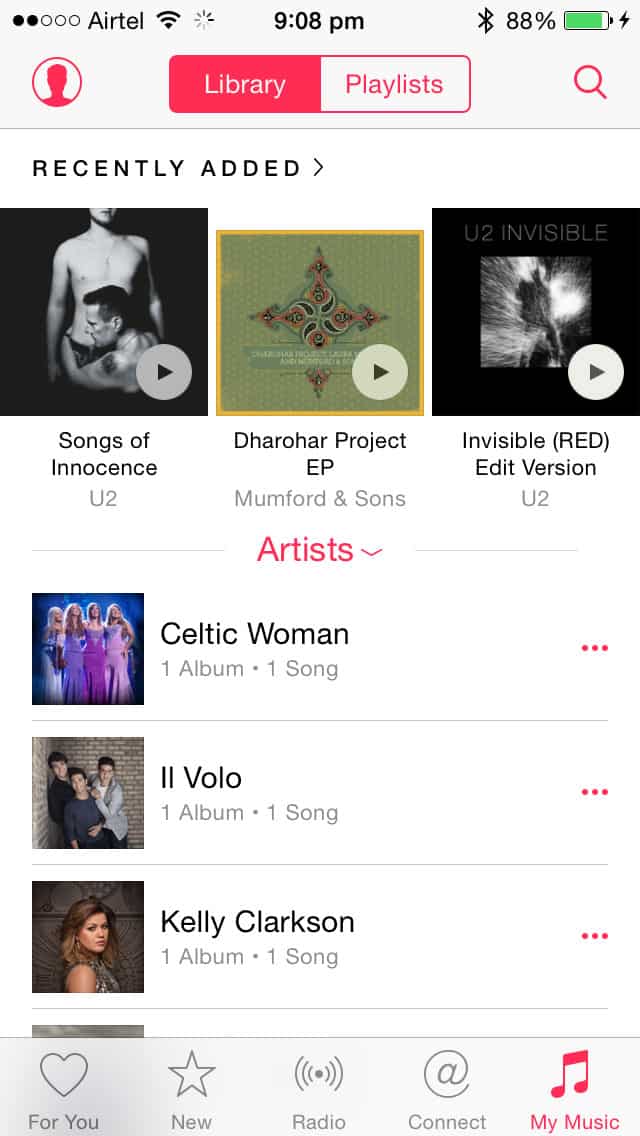The height and width of the screenshot is (1136, 640).
Task: Open more options for Il Volo
Action: [594, 792]
